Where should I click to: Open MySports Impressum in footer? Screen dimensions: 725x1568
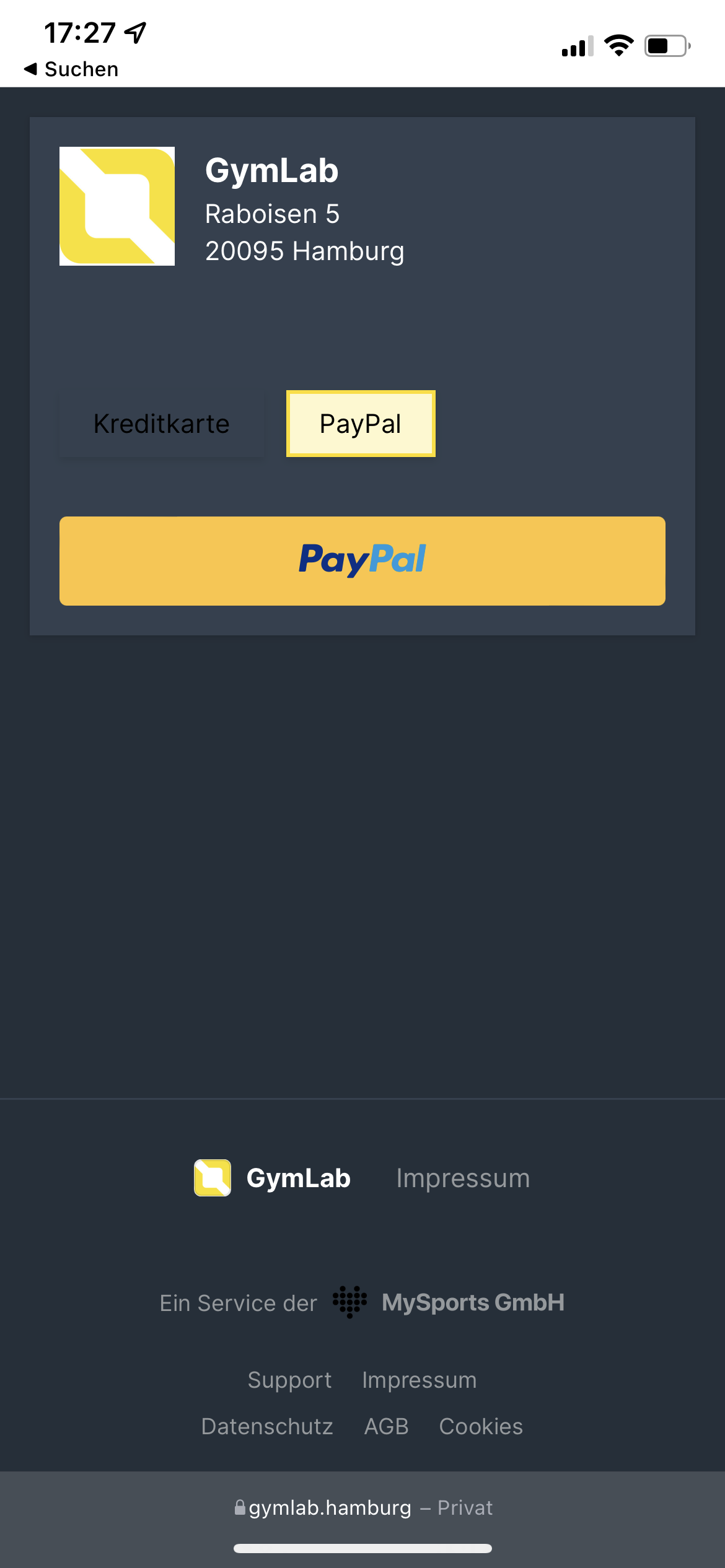[420, 1380]
